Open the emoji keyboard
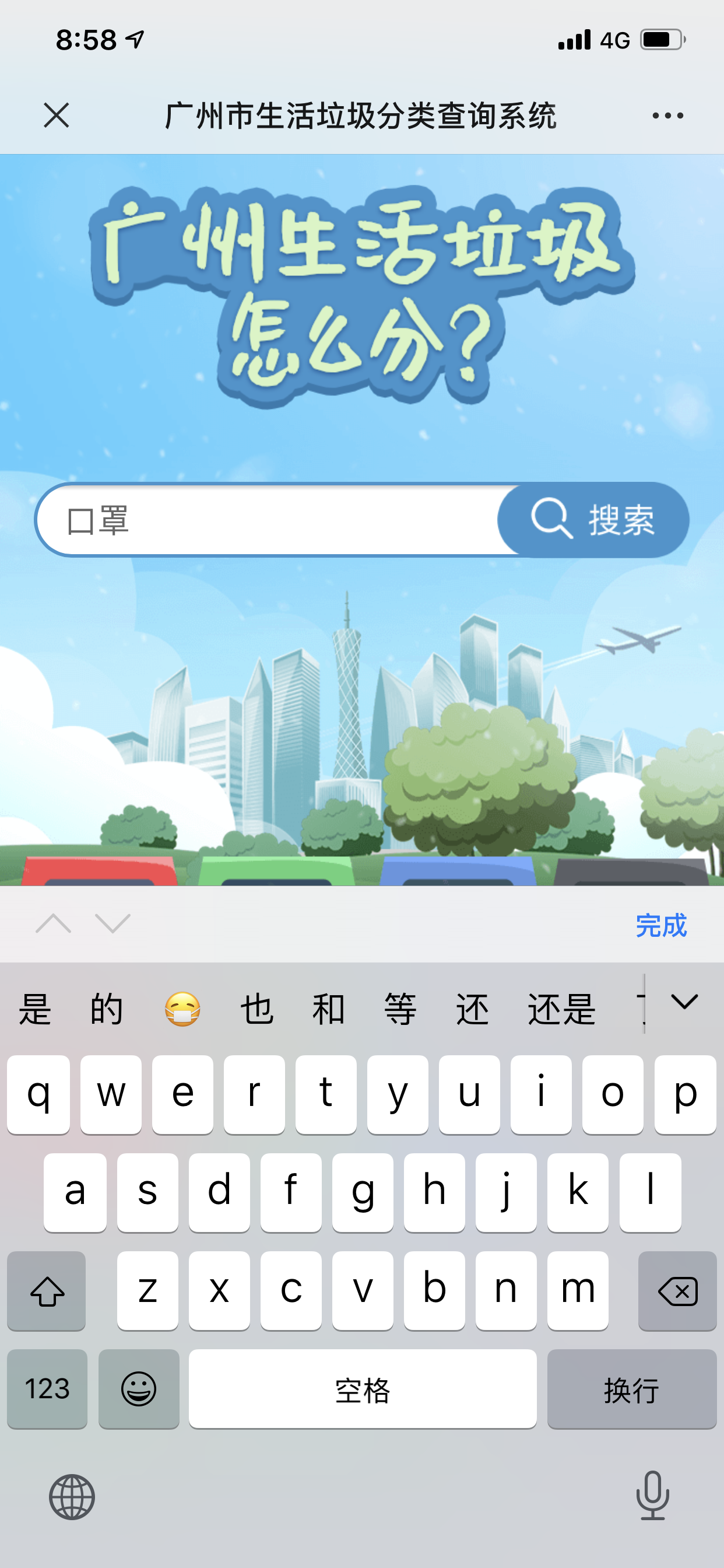The image size is (724, 1568). click(x=139, y=1388)
